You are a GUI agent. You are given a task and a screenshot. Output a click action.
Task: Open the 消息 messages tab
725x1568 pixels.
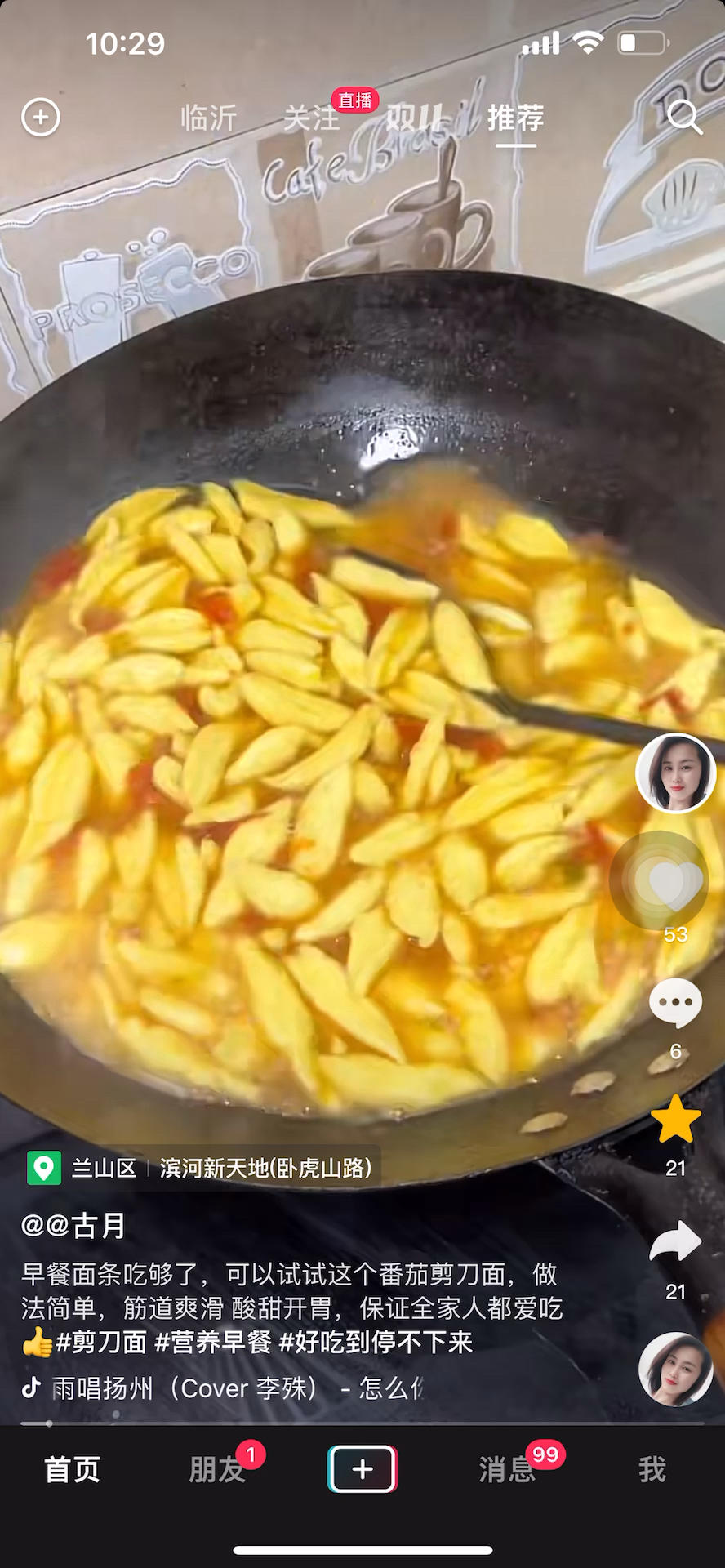(507, 1469)
